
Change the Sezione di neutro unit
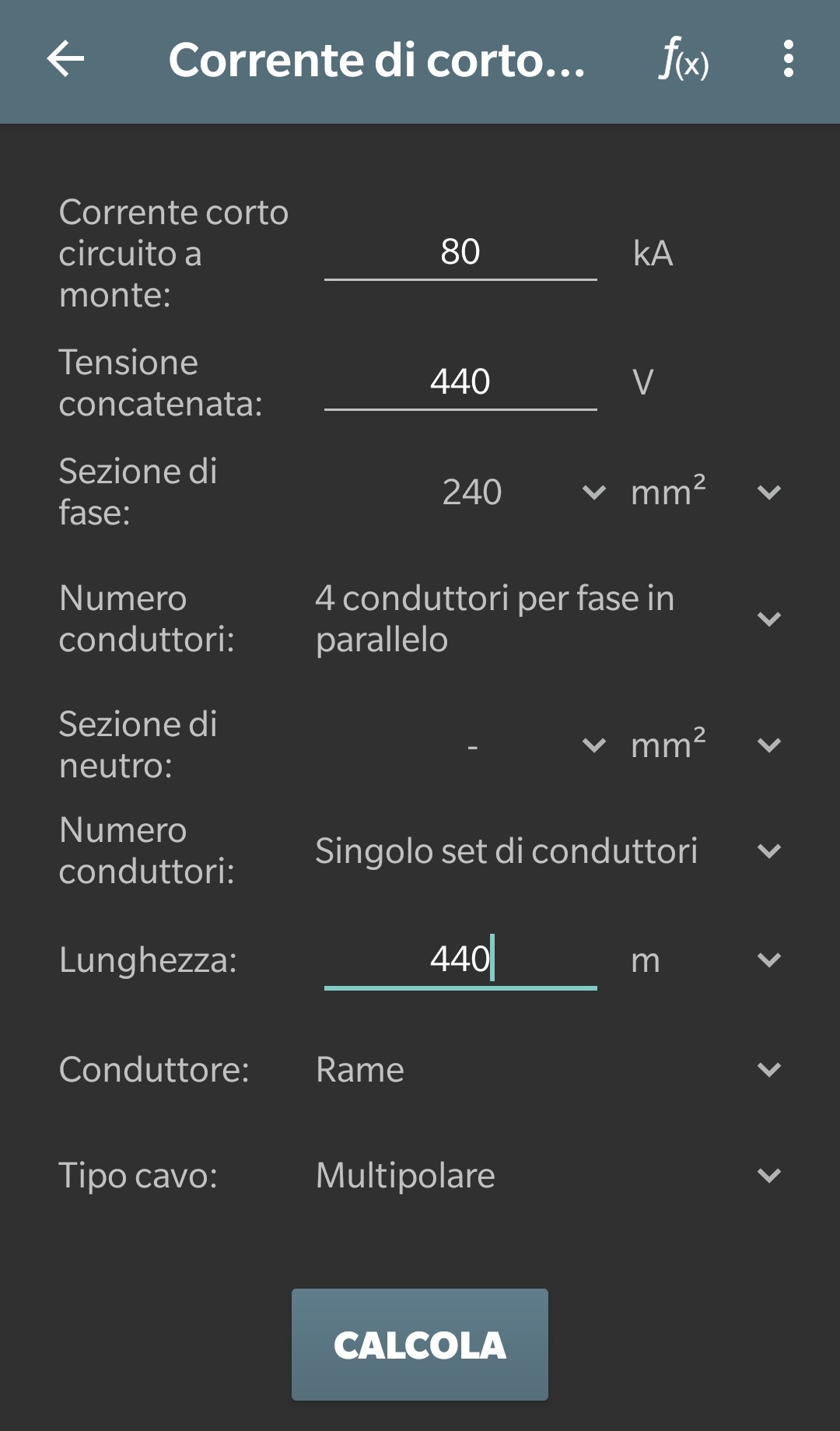(x=705, y=745)
